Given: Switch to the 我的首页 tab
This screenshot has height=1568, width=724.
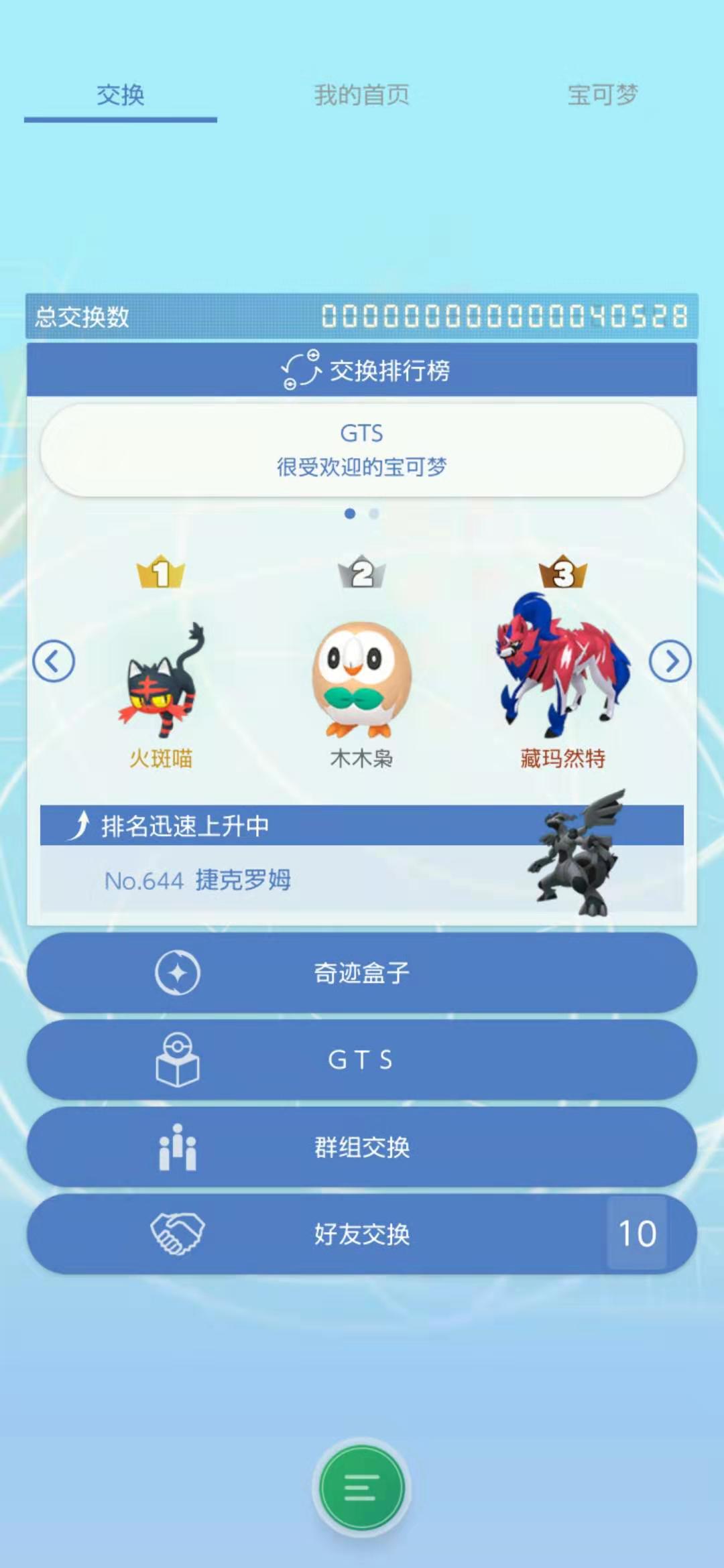Looking at the screenshot, I should (362, 96).
